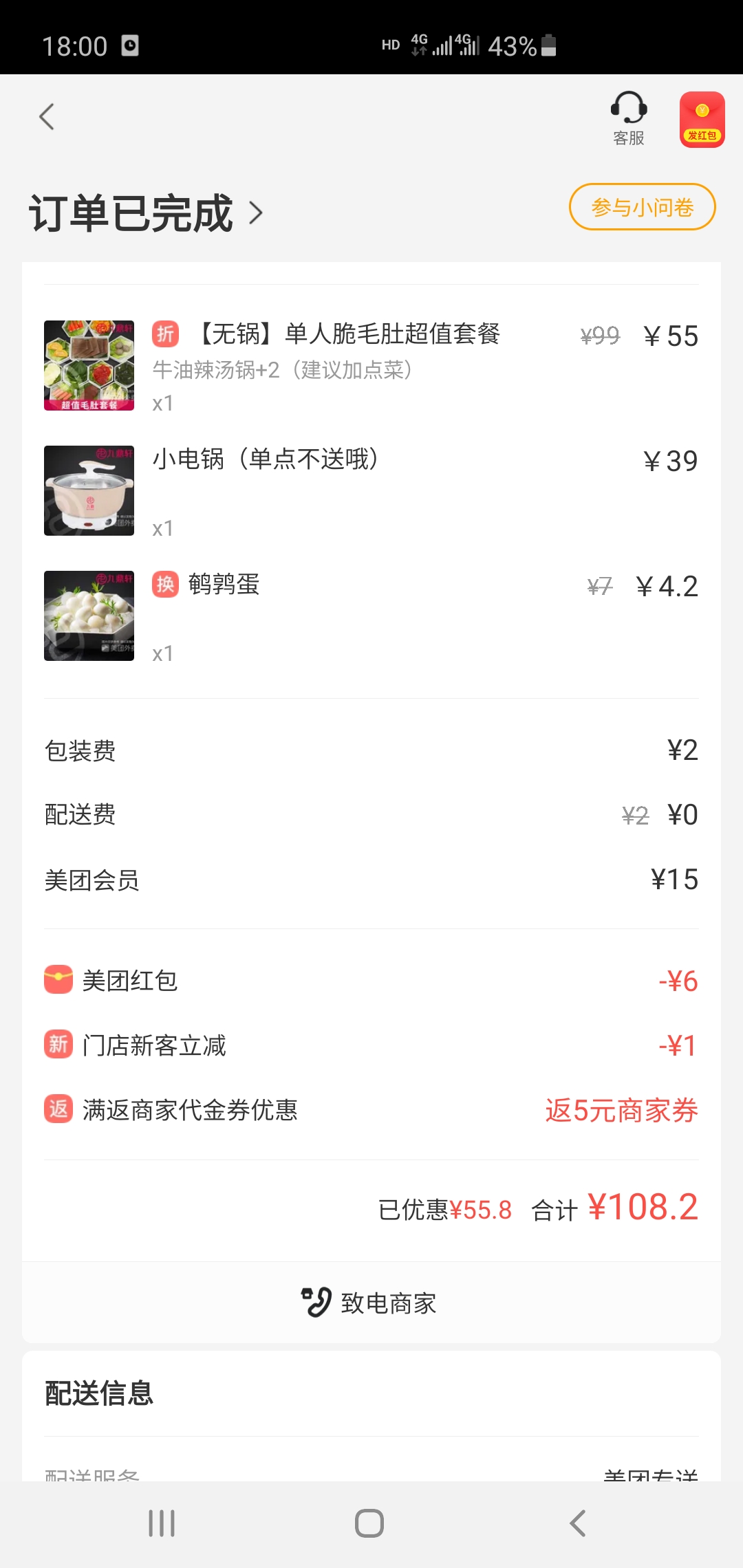Go back using the top-left arrow
This screenshot has width=743, height=1568.
point(47,117)
